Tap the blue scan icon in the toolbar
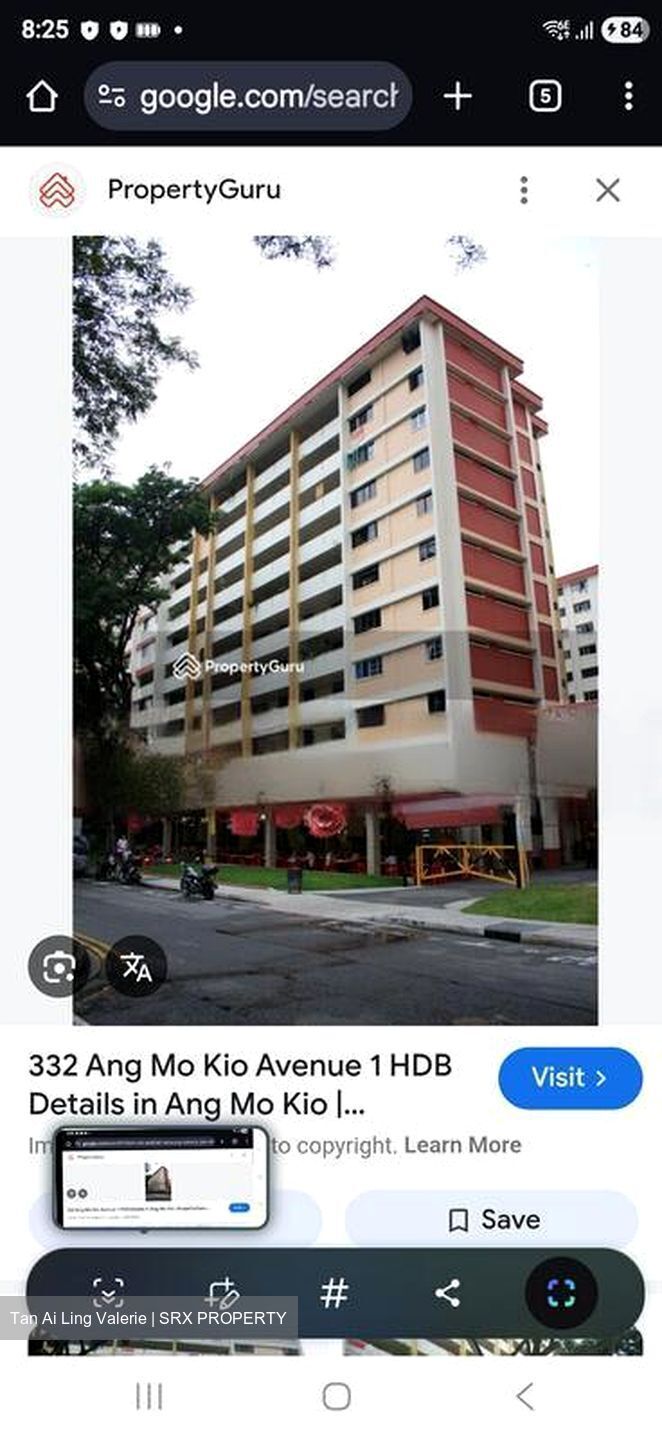This screenshot has width=662, height=1440. (x=561, y=1293)
